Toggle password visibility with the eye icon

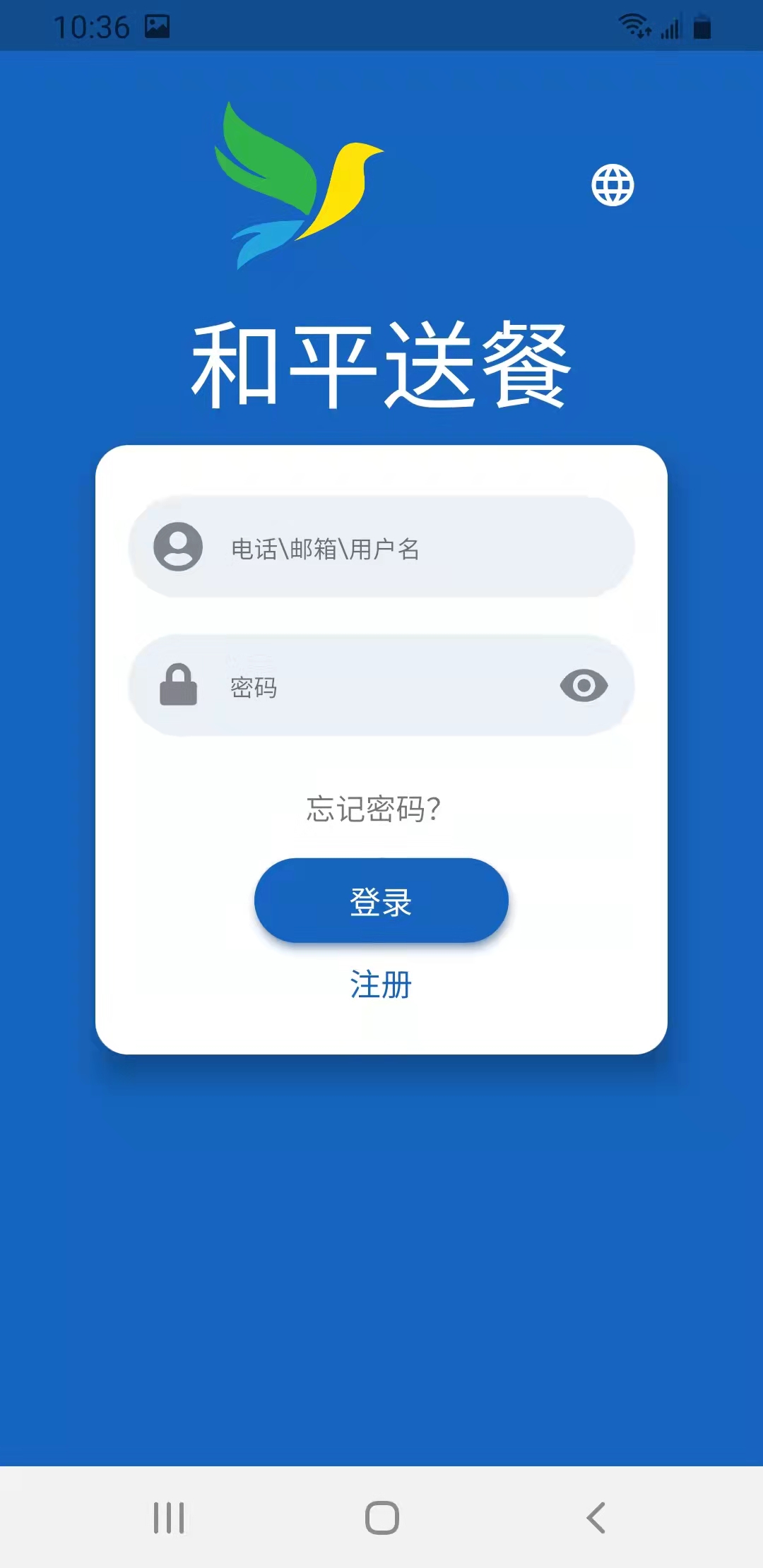click(x=584, y=686)
